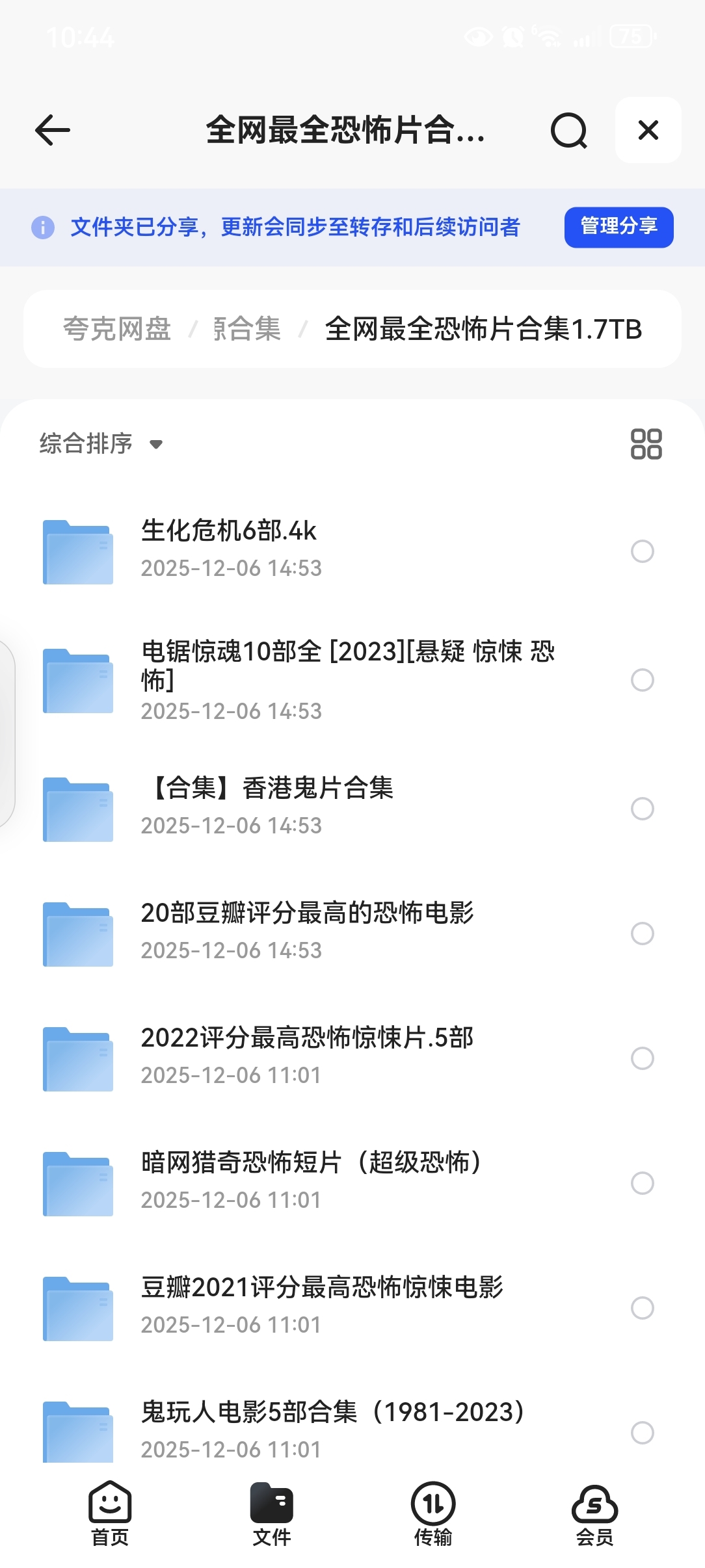Switch to grid view layout
The width and height of the screenshot is (705, 1568).
(x=646, y=444)
